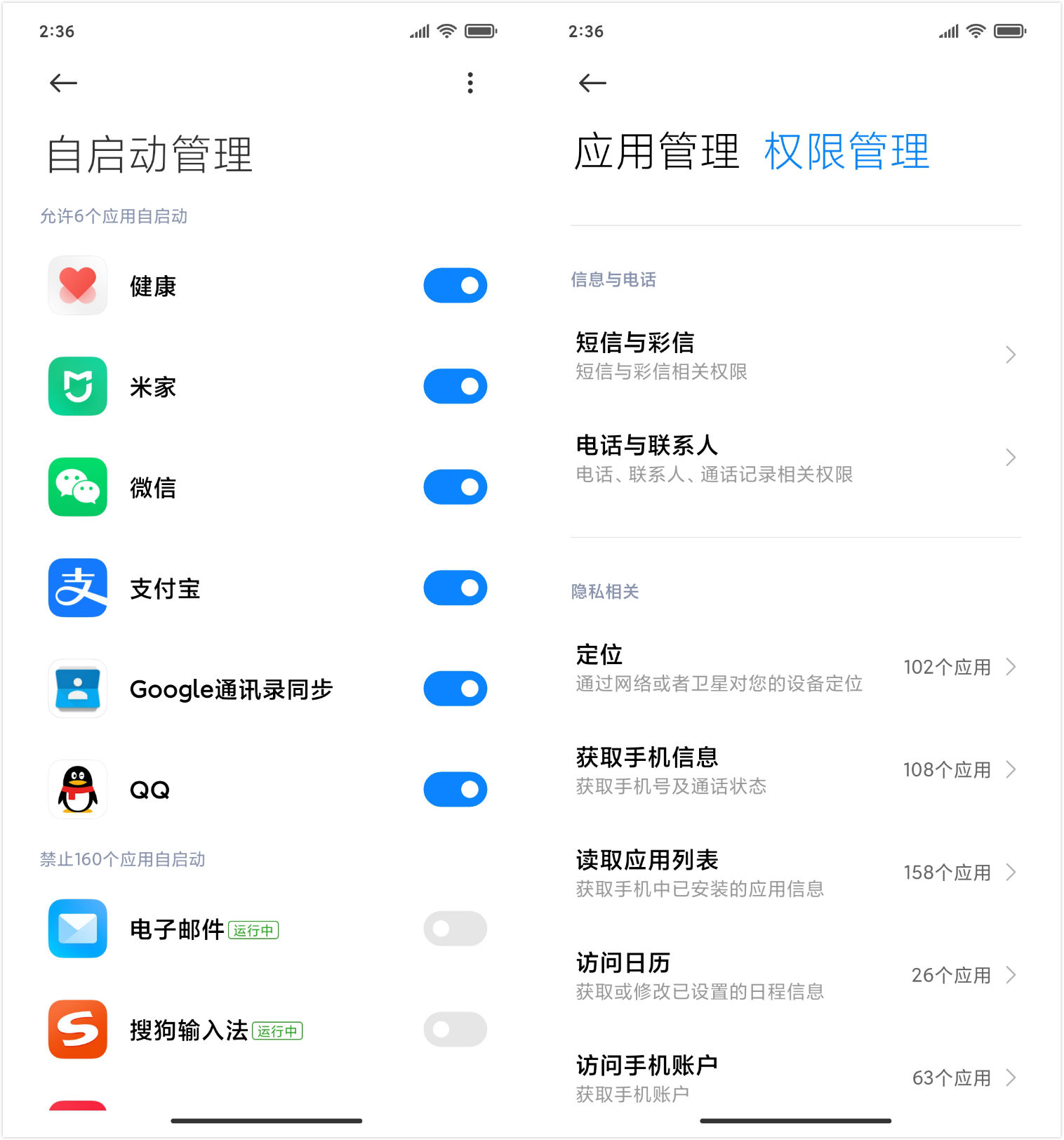Switch to the 应用管理 tab

click(657, 152)
